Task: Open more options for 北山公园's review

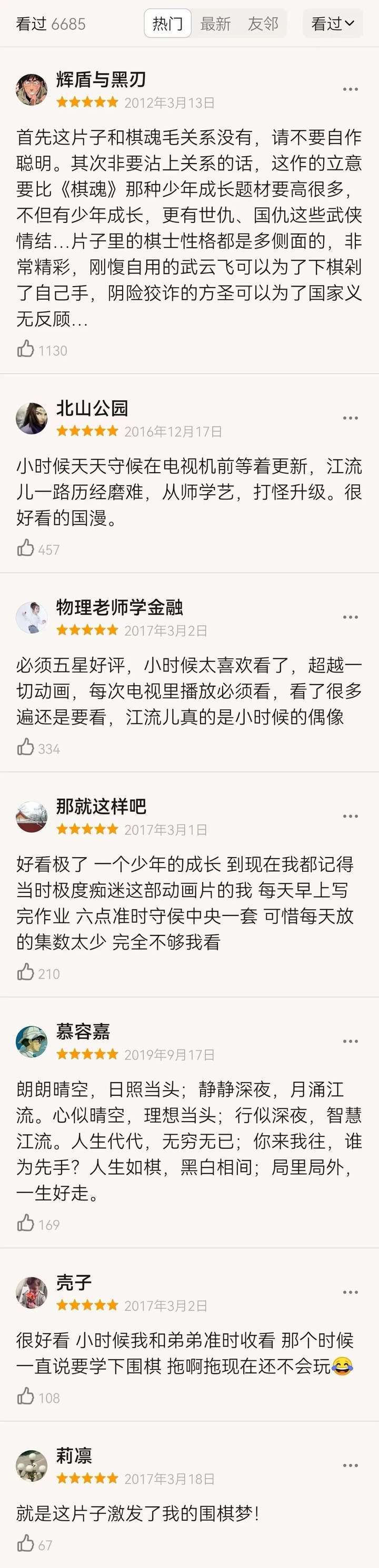Action: [351, 418]
